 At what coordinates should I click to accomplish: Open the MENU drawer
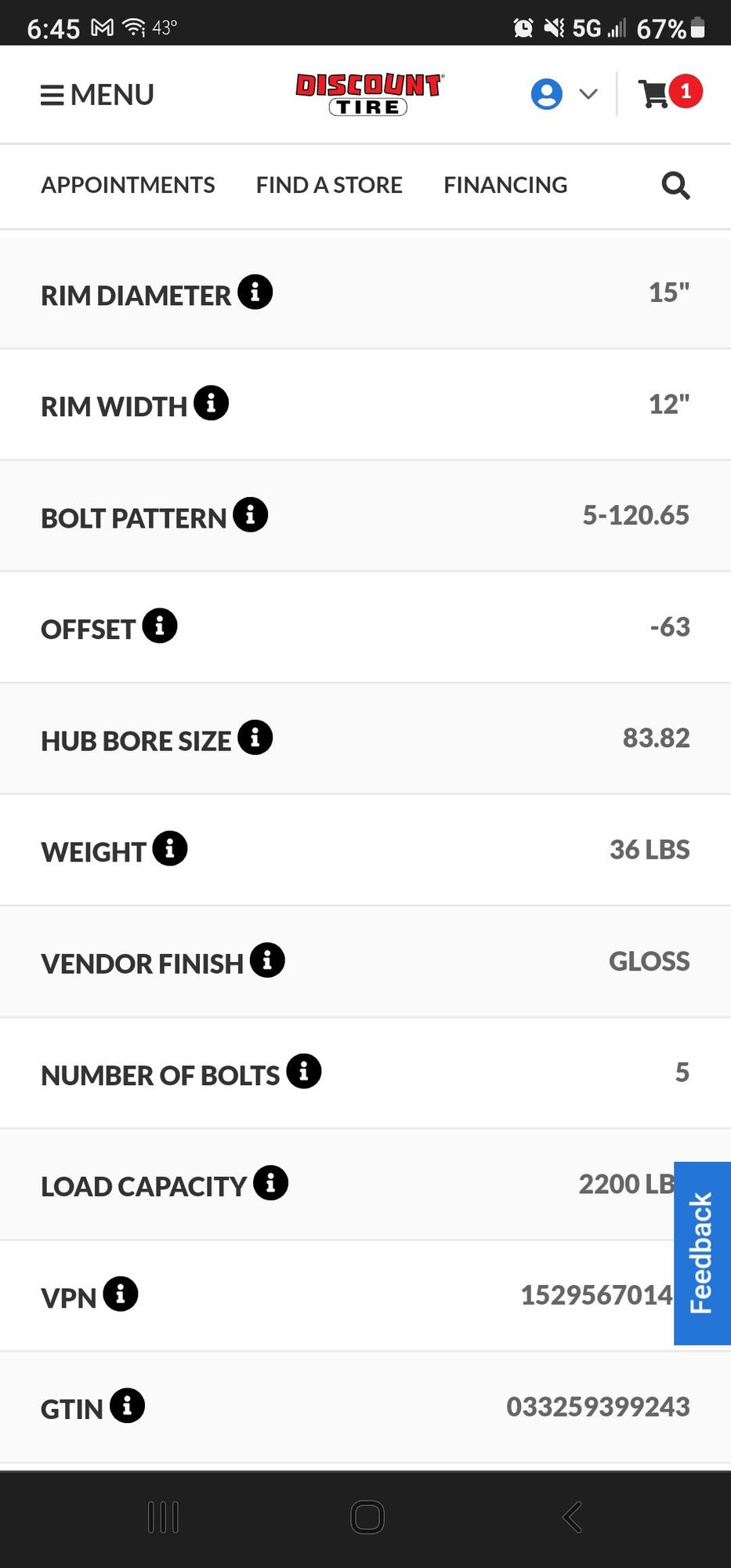click(x=97, y=95)
